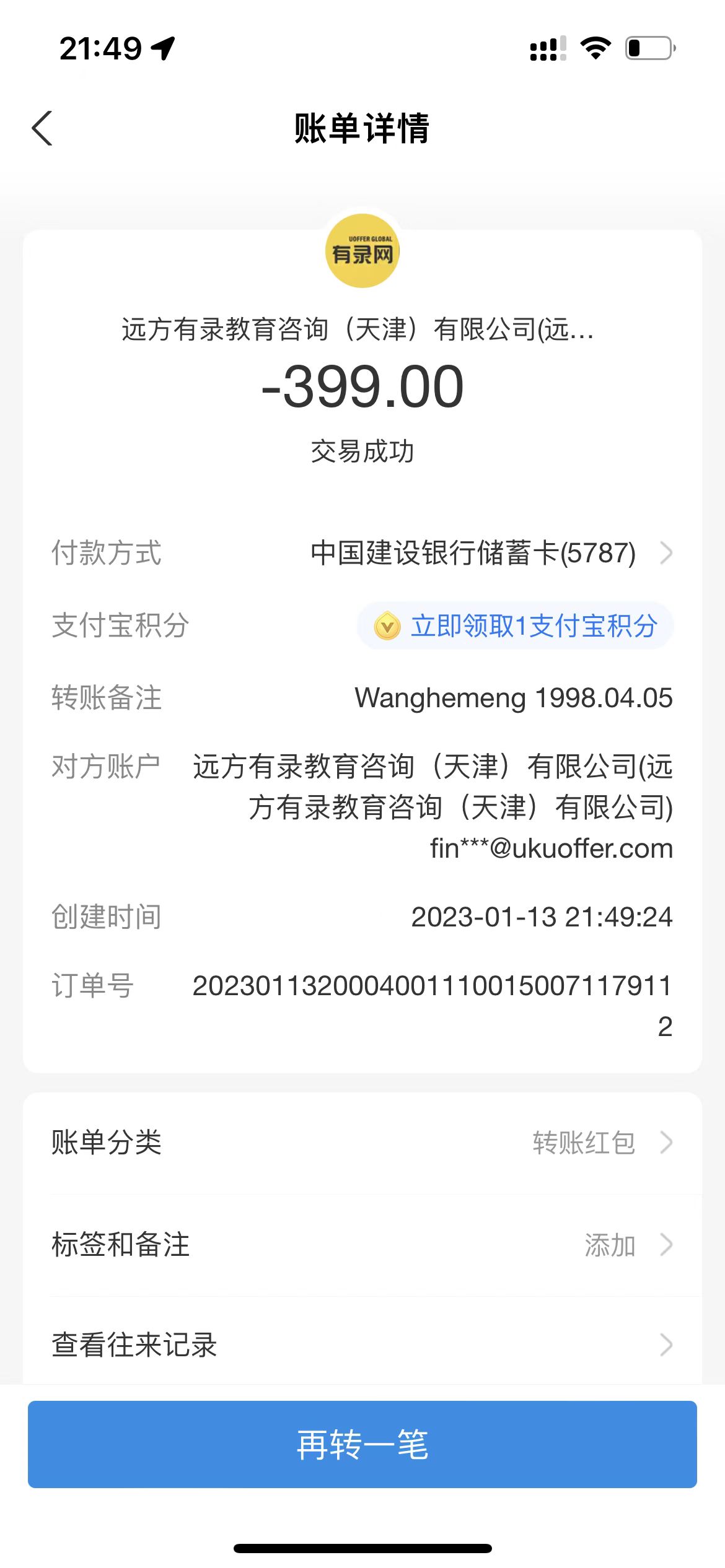The image size is (725, 1568).
Task: Go back from the 账单详情 page
Action: (42, 128)
